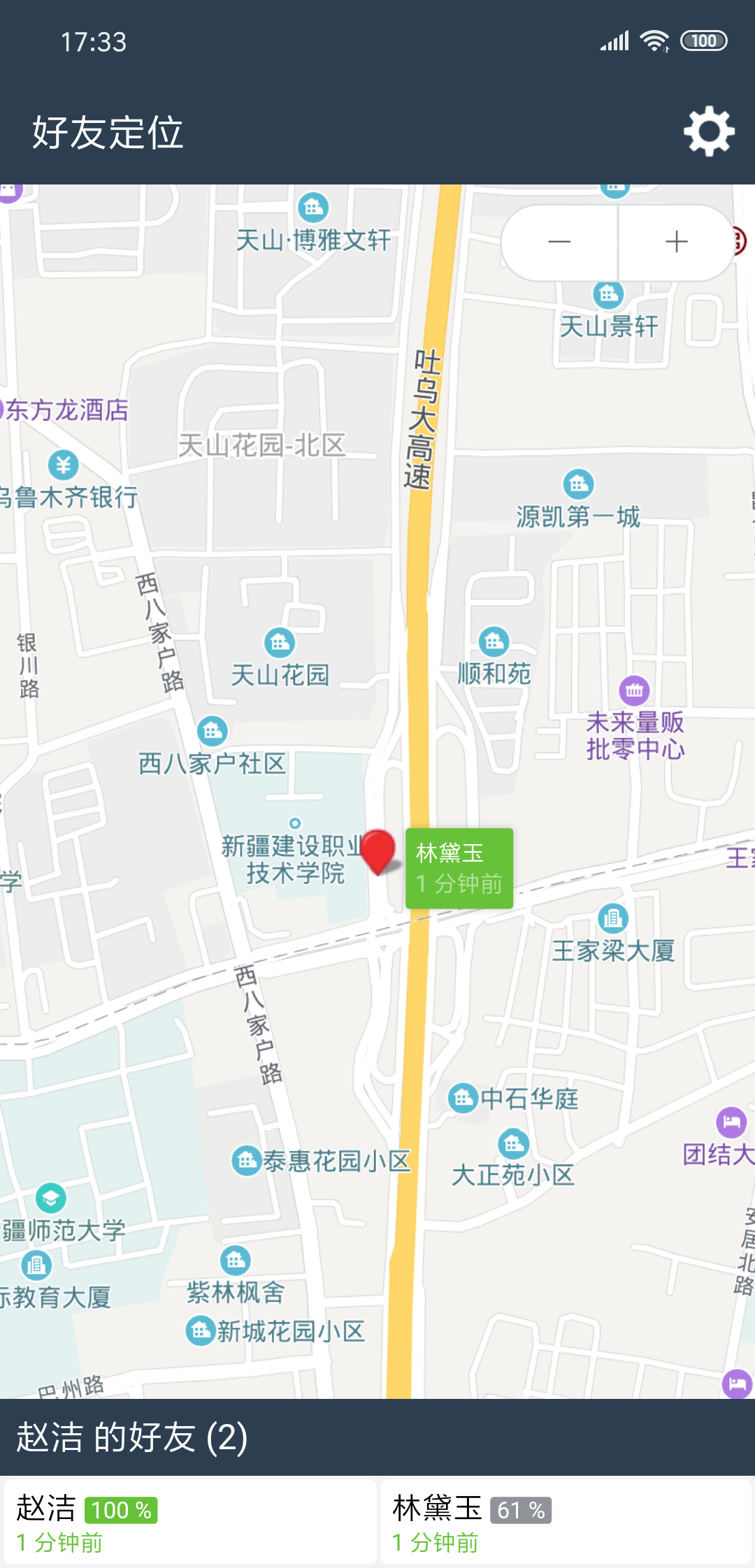
Task: Select 林黛玉 card in friends list
Action: click(566, 1522)
